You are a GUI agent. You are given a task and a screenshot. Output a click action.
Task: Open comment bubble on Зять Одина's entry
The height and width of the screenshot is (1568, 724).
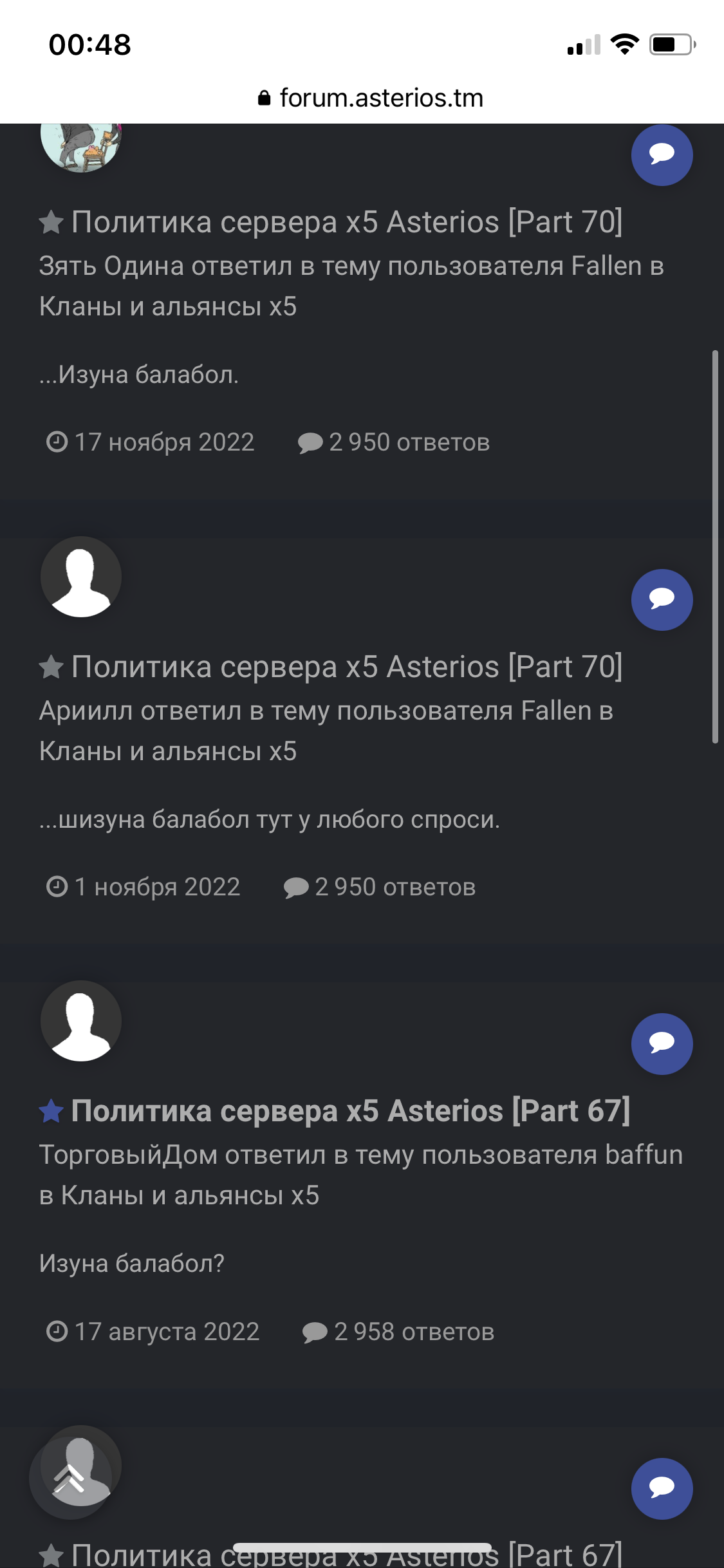tap(662, 155)
